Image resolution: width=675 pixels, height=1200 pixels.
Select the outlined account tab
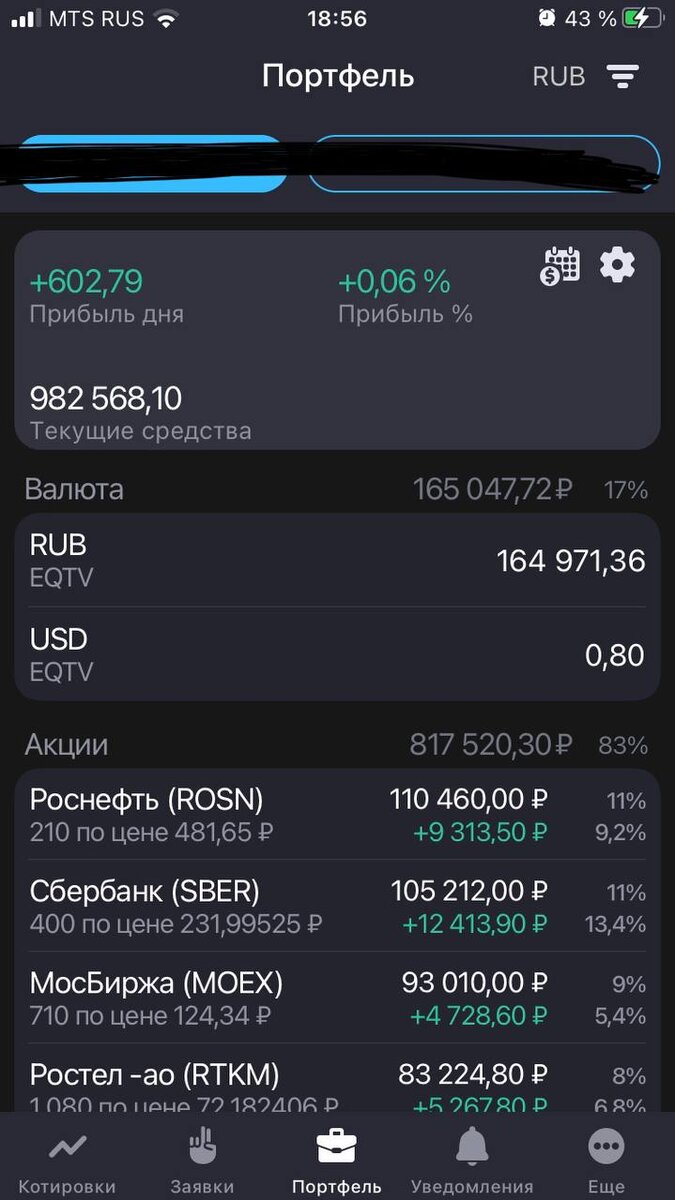tap(484, 164)
